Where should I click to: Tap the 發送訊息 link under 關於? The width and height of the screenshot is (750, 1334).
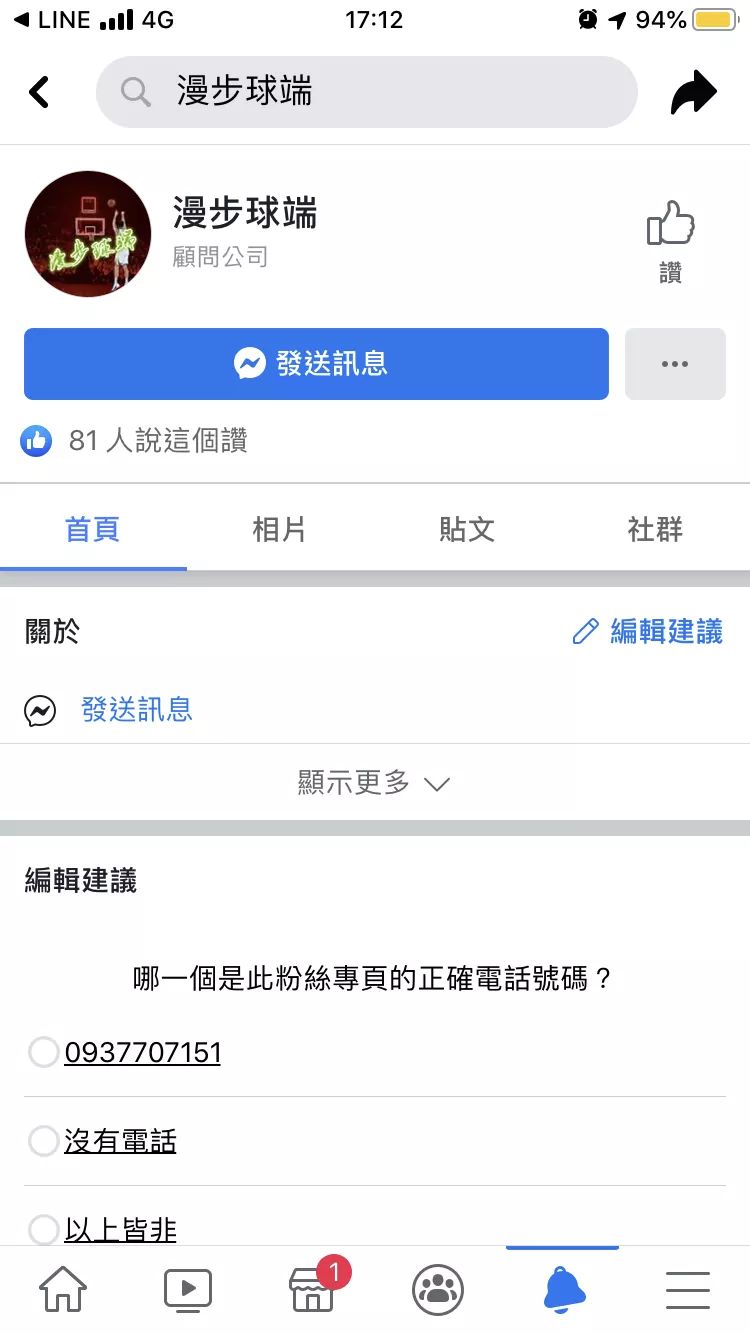tap(136, 710)
